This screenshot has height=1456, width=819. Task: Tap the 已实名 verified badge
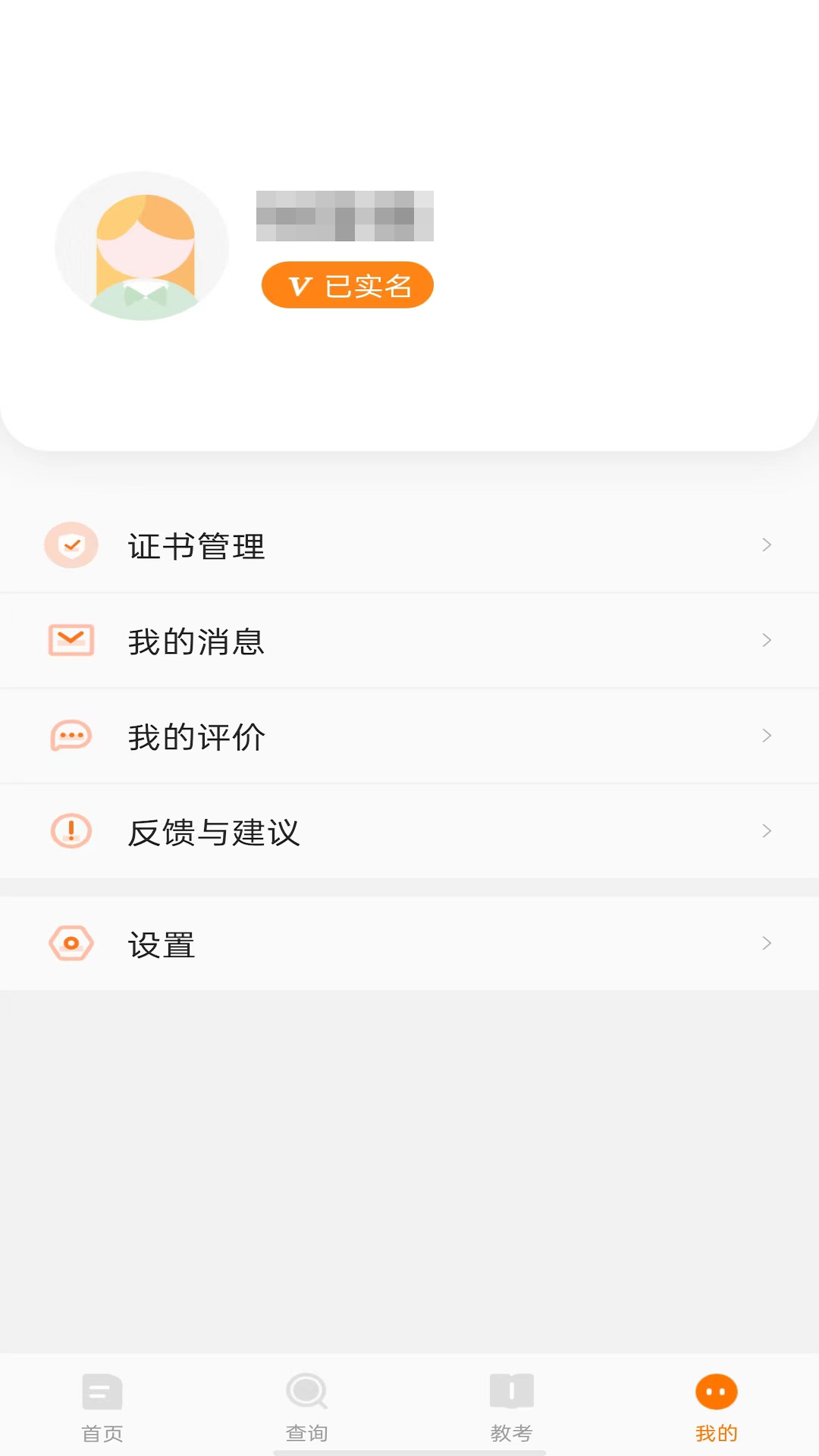347,286
